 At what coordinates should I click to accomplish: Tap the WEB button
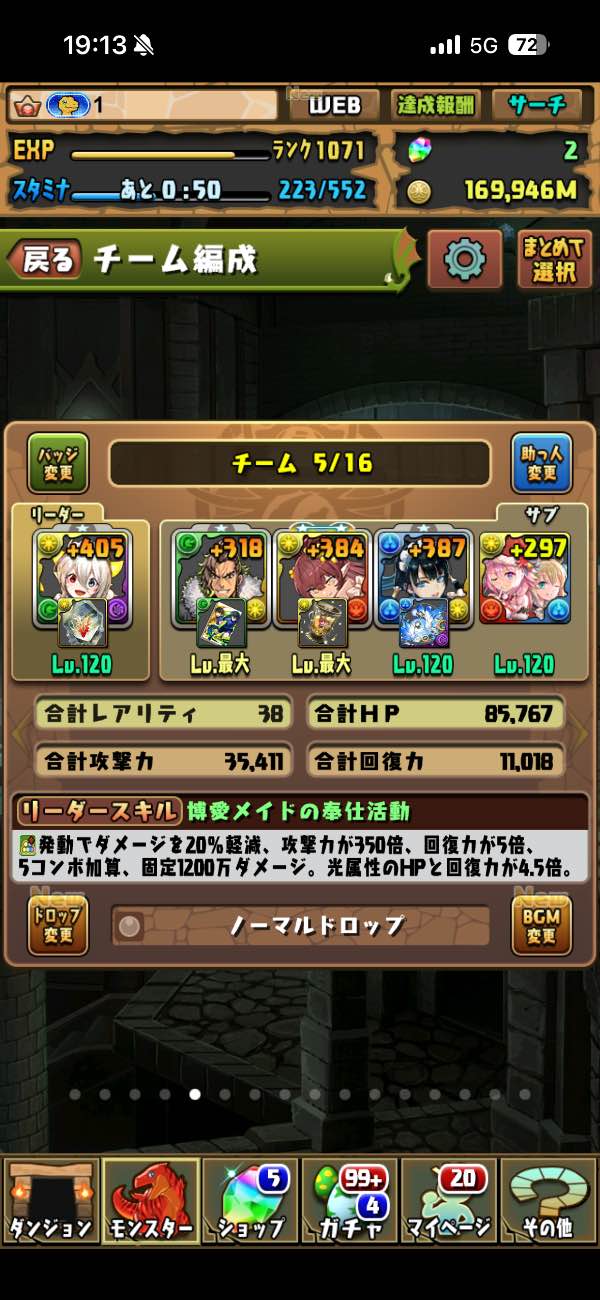pyautogui.click(x=334, y=105)
